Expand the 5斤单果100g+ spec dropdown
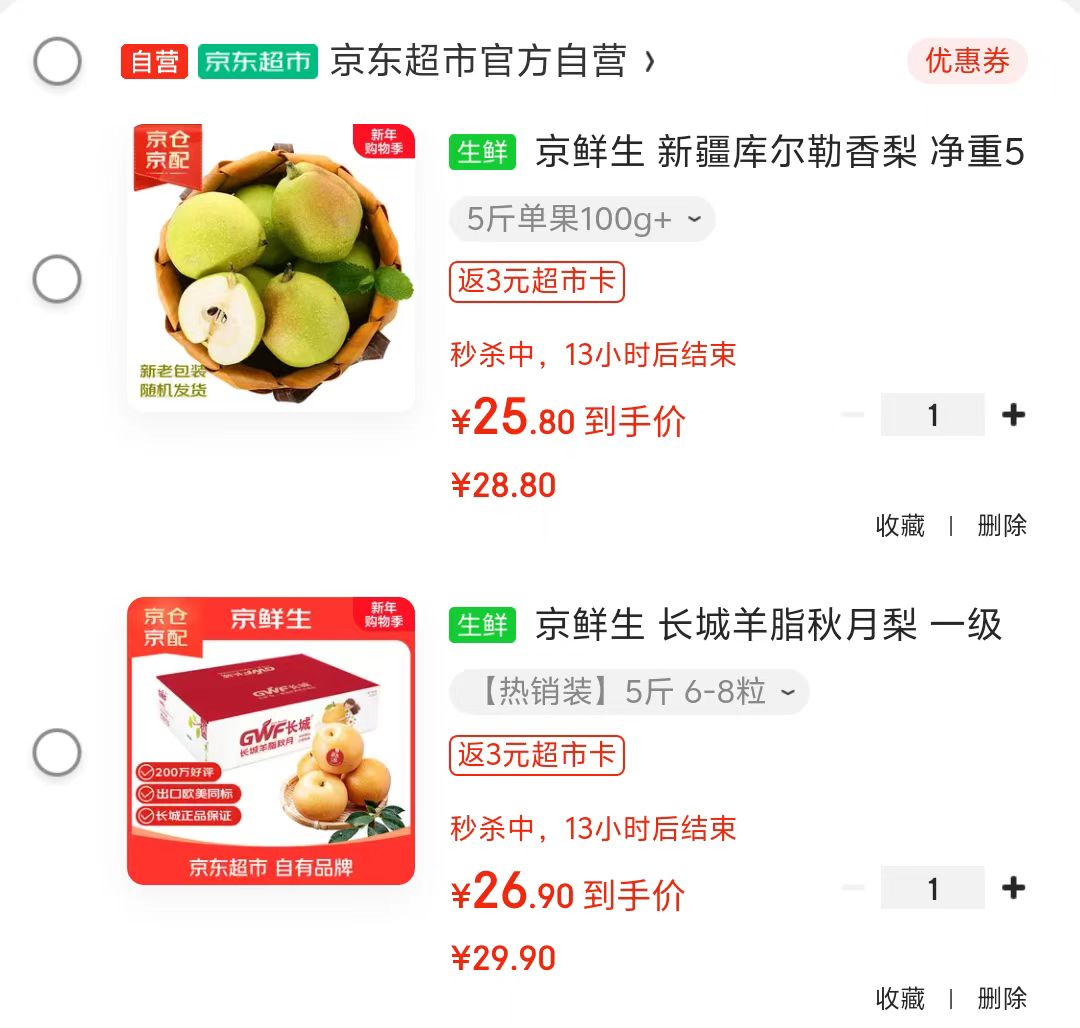This screenshot has width=1080, height=1028. tap(582, 219)
